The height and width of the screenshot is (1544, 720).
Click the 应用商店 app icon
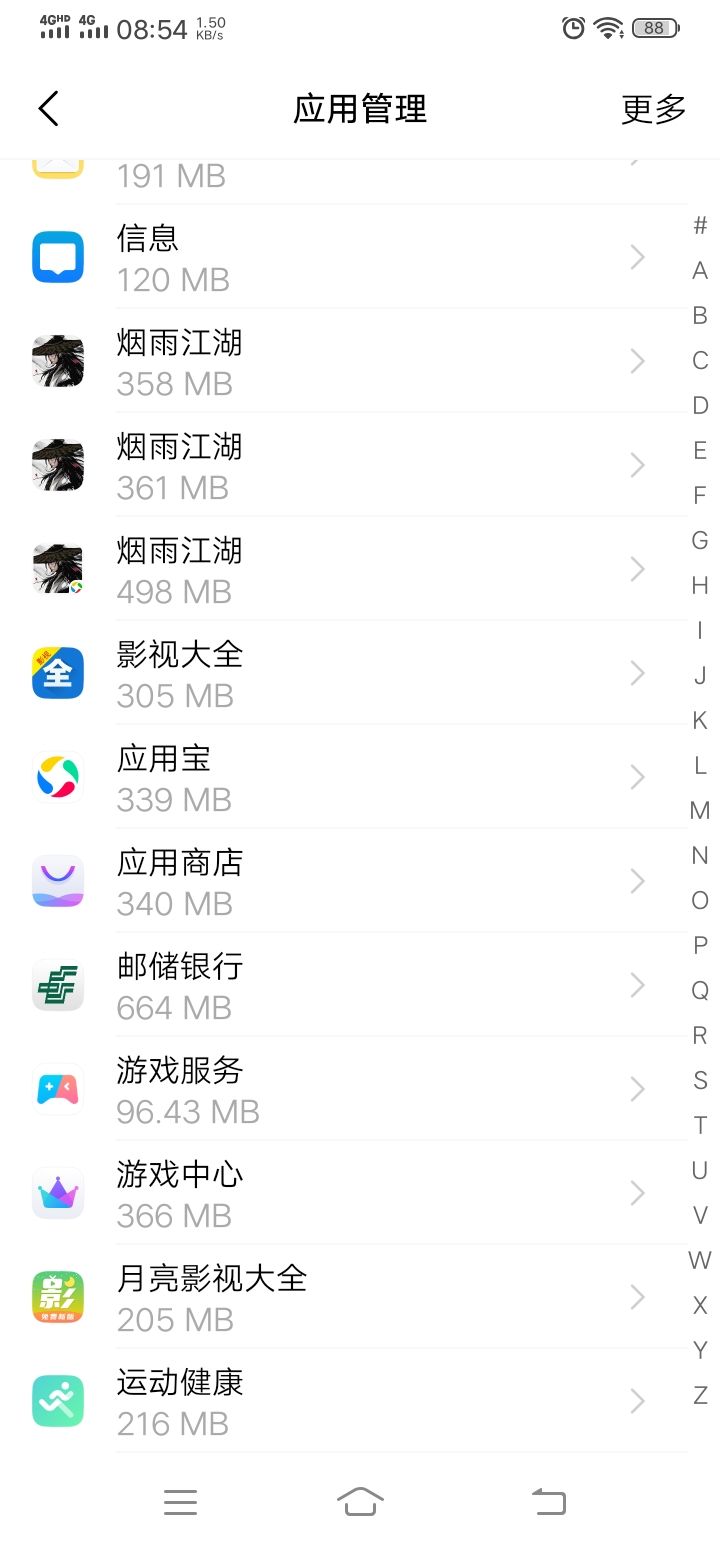click(x=57, y=881)
